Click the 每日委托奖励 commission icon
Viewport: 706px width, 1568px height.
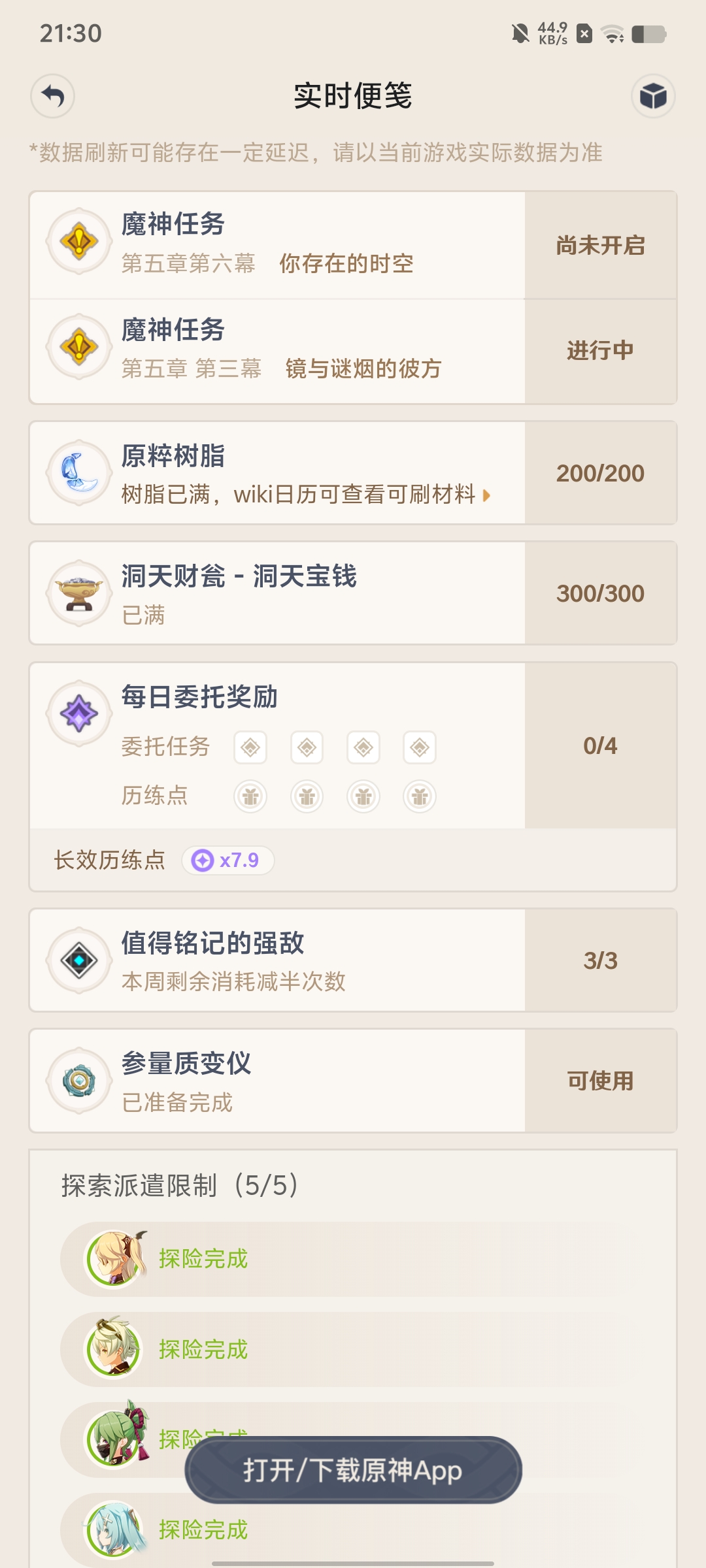(x=78, y=713)
